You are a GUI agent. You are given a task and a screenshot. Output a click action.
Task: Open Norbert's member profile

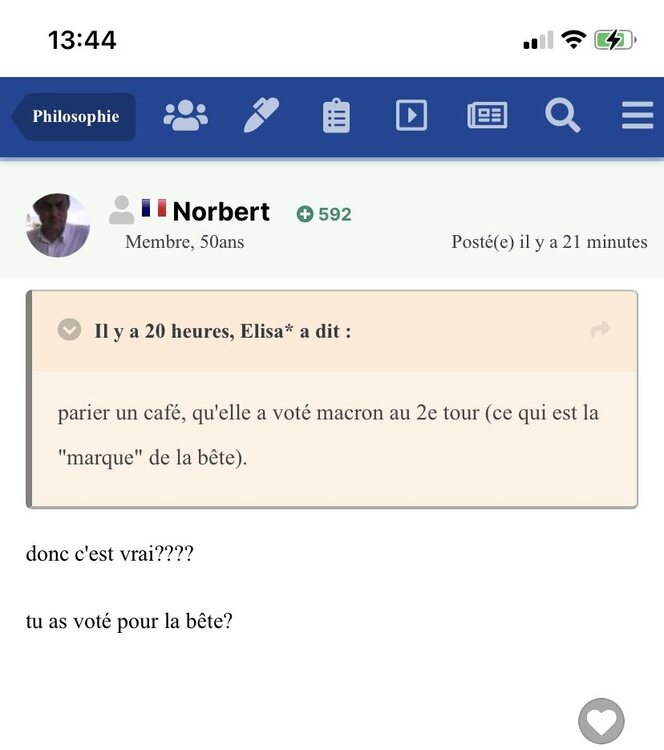(x=221, y=212)
